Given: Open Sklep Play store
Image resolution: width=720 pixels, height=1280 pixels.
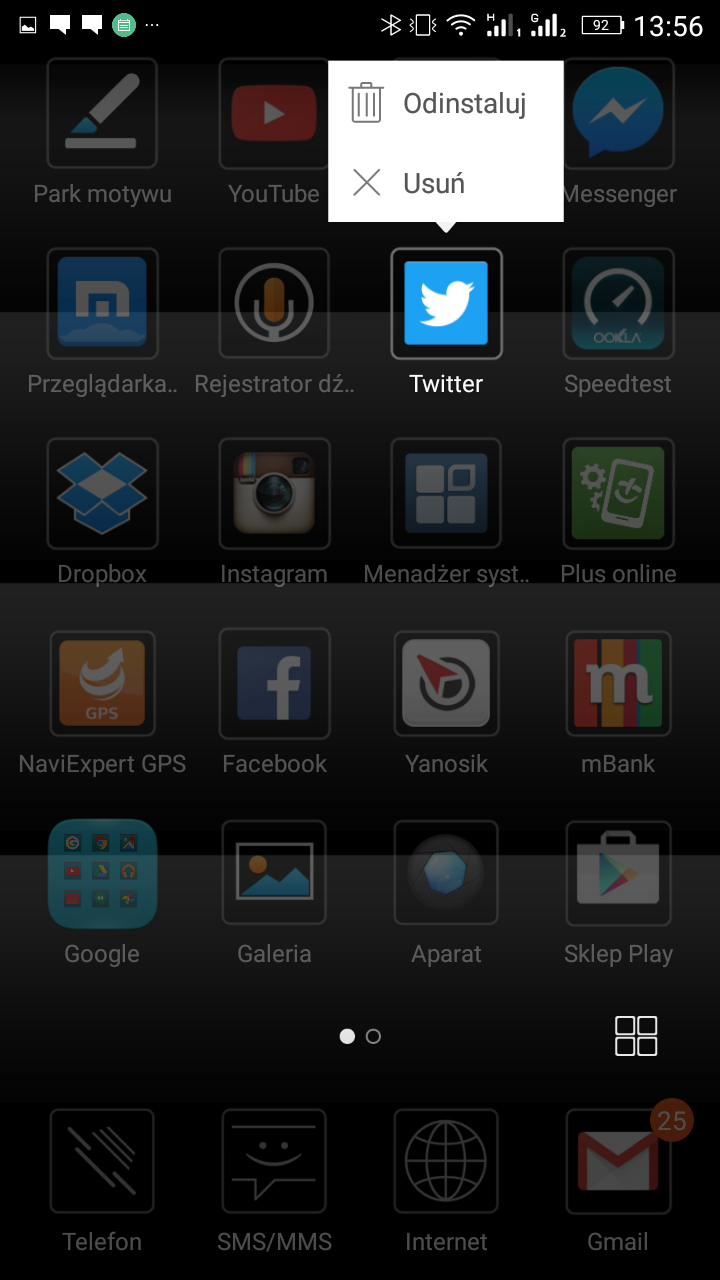Looking at the screenshot, I should tap(618, 873).
